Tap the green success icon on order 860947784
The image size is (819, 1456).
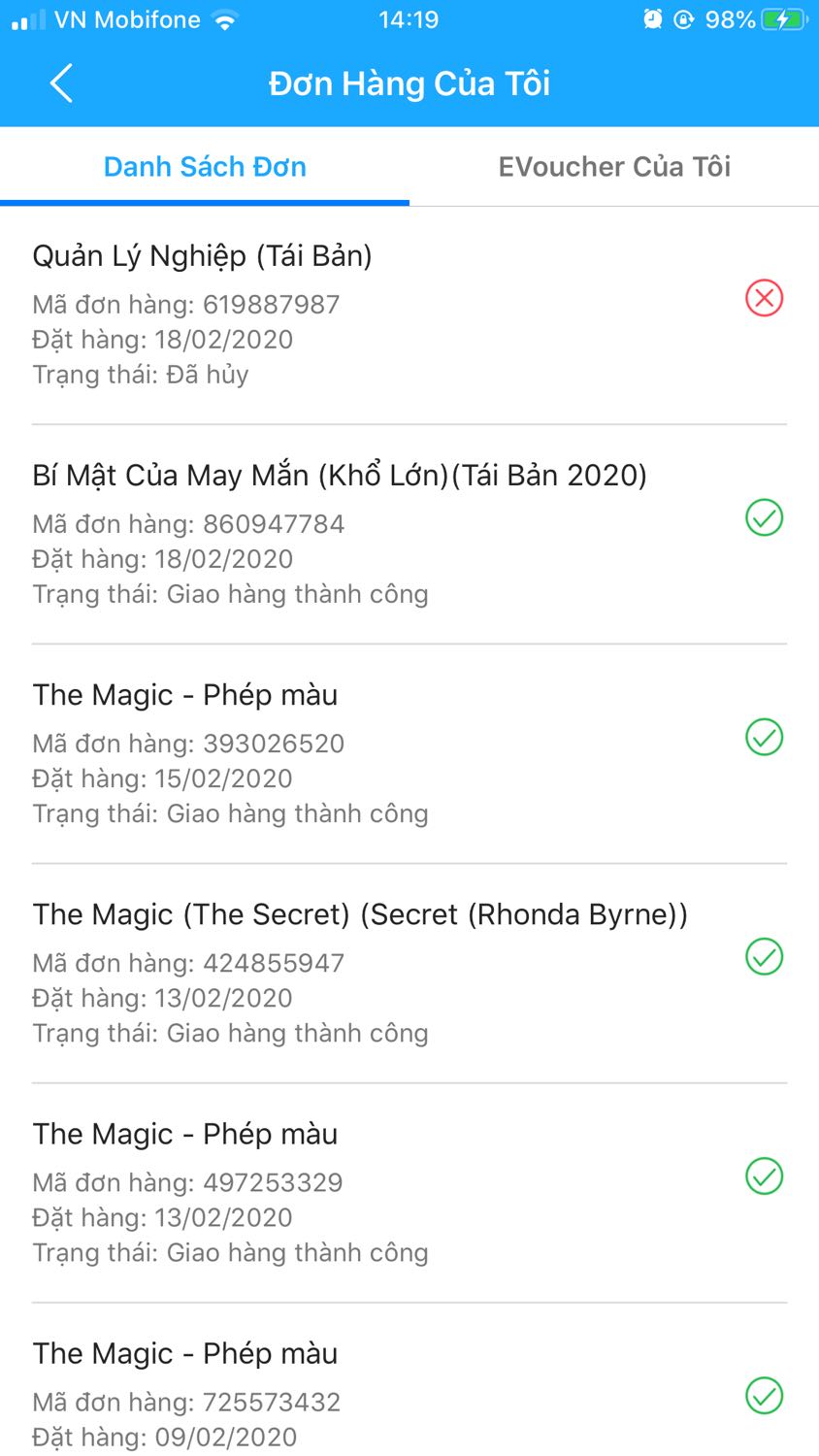(x=764, y=517)
